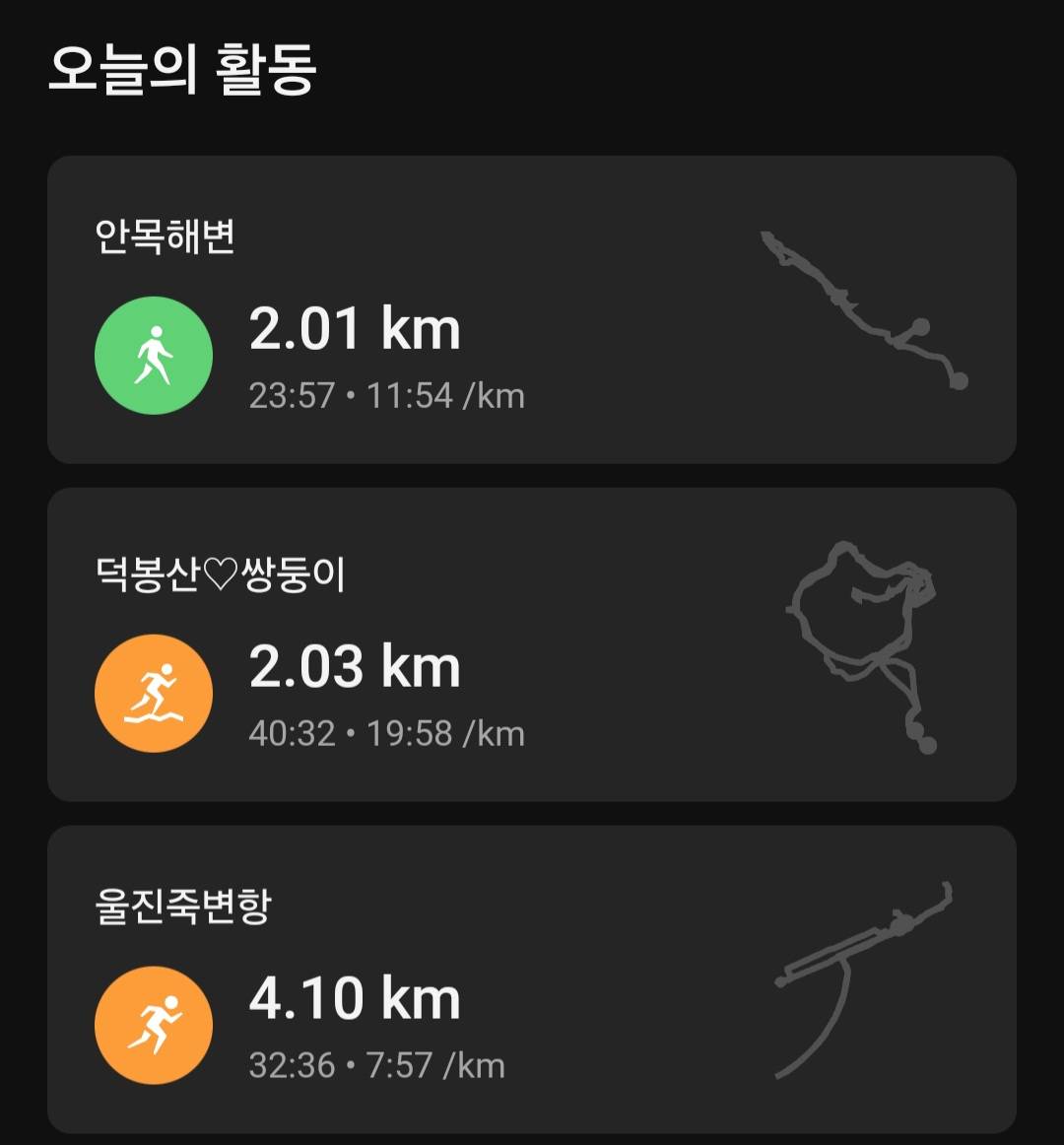This screenshot has height=1145, width=1064.
Task: Tap the 40:32 duration on 덕봉산♡쌍둥이
Action: pos(291,733)
